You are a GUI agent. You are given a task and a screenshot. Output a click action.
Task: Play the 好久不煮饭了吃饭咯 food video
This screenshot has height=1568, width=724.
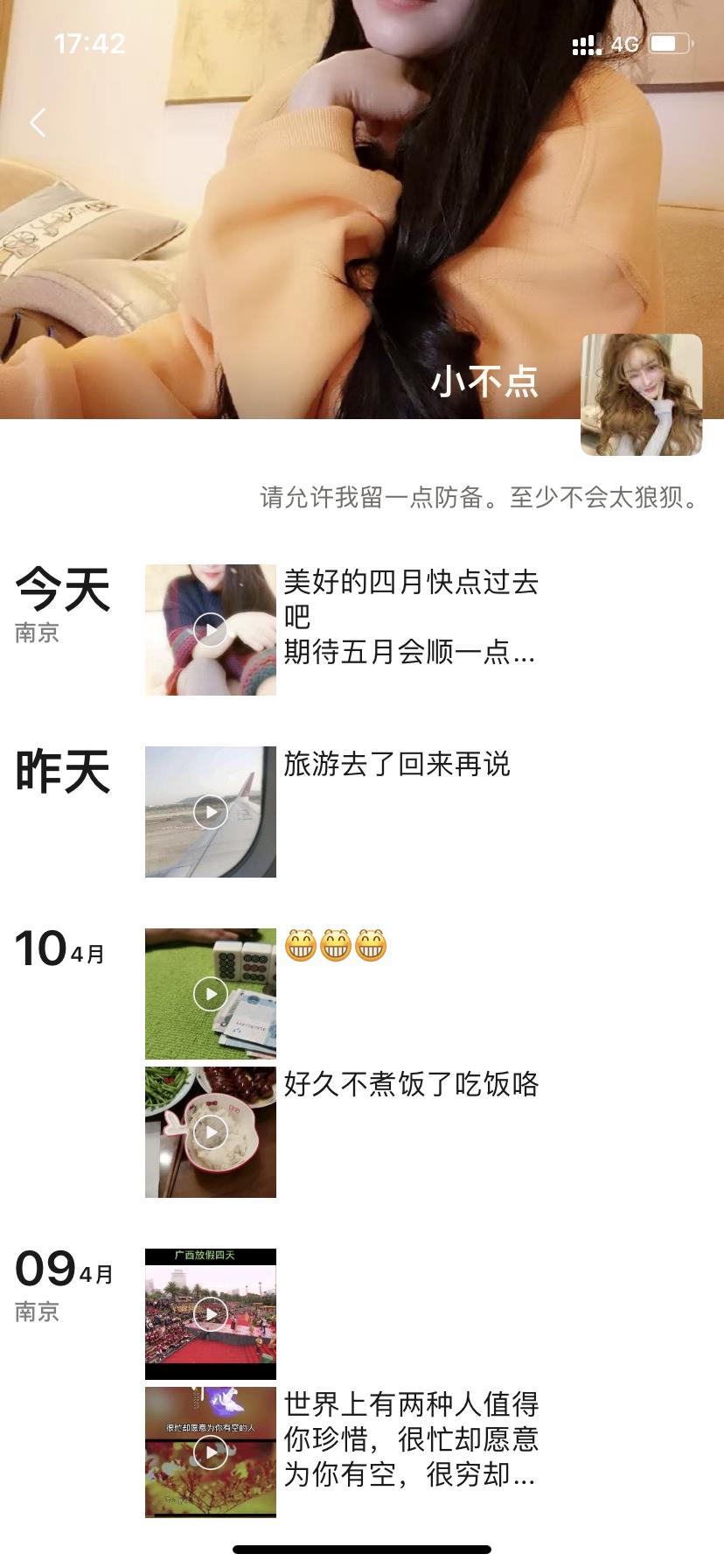click(x=211, y=1132)
